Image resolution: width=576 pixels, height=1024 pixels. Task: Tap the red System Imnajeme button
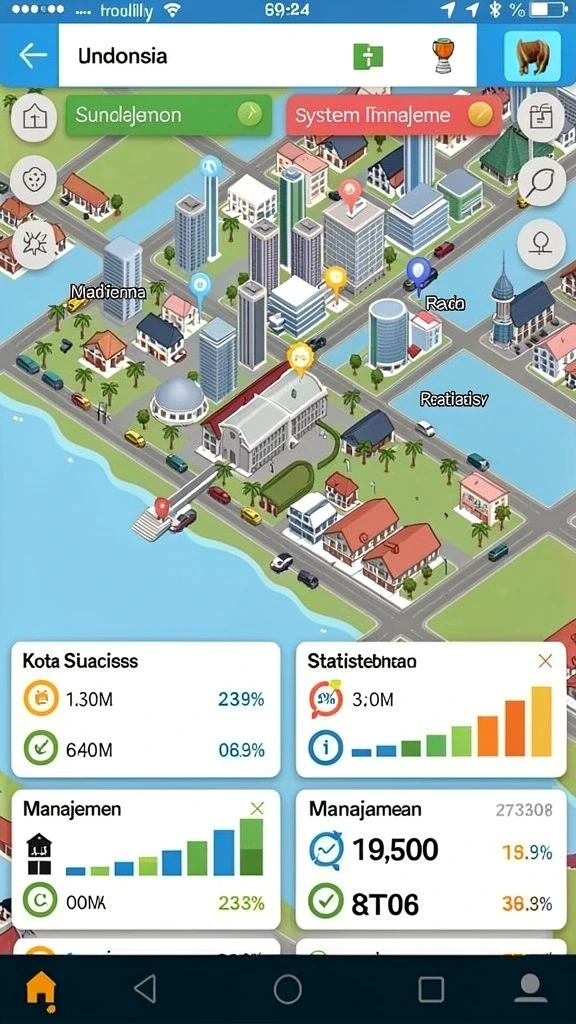pos(394,116)
